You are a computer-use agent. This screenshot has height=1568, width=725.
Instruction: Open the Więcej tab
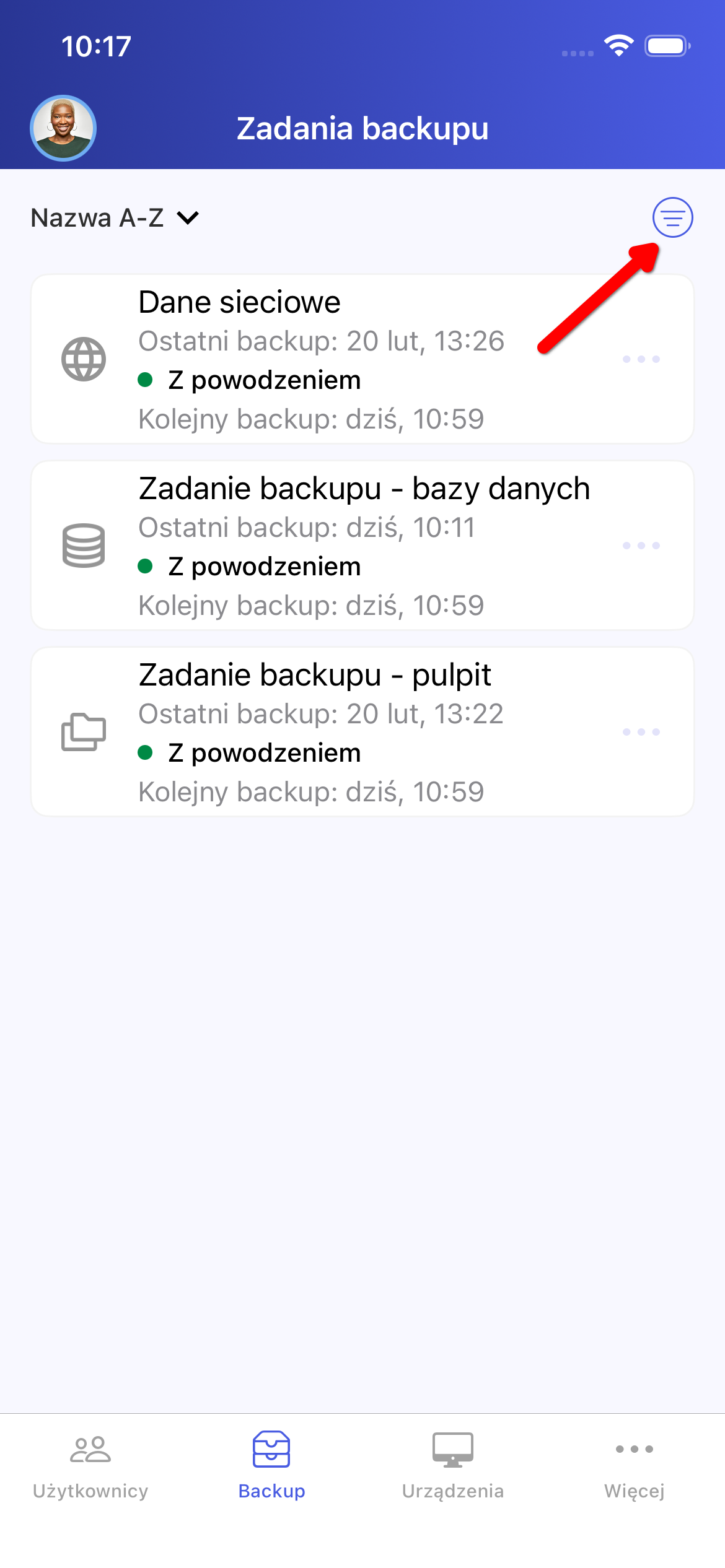tap(634, 1465)
